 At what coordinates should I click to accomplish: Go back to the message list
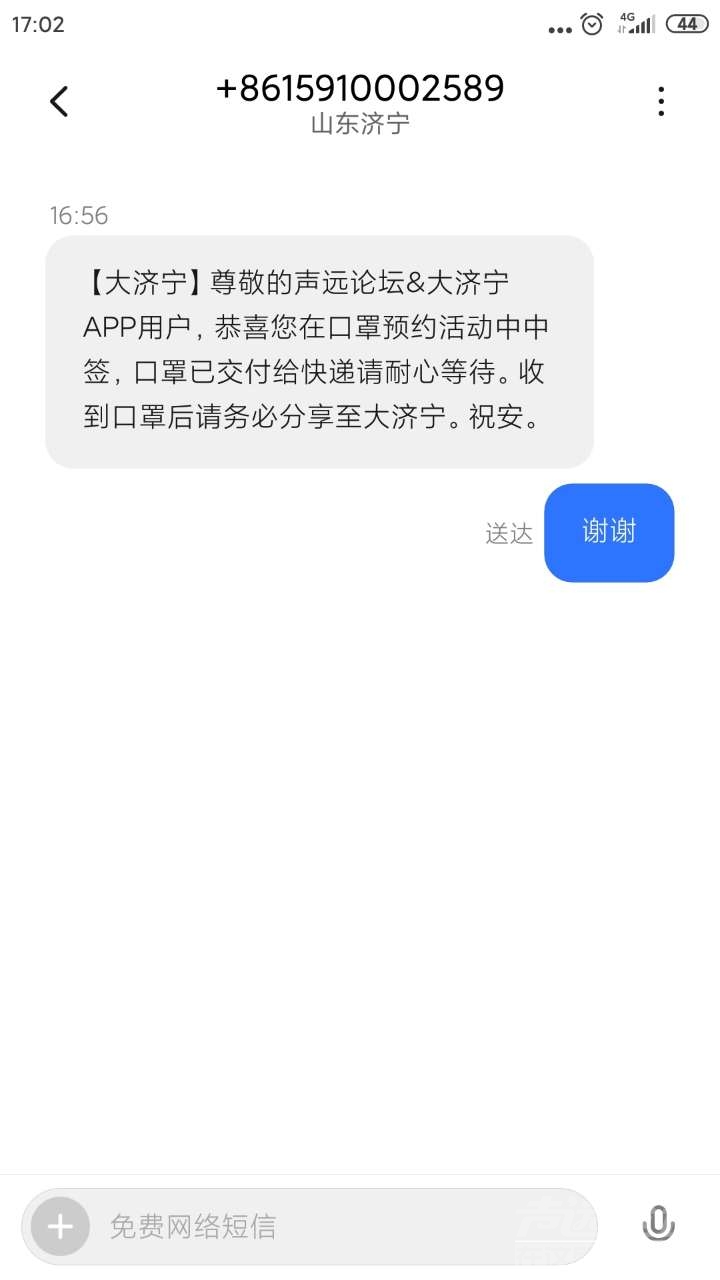(59, 101)
